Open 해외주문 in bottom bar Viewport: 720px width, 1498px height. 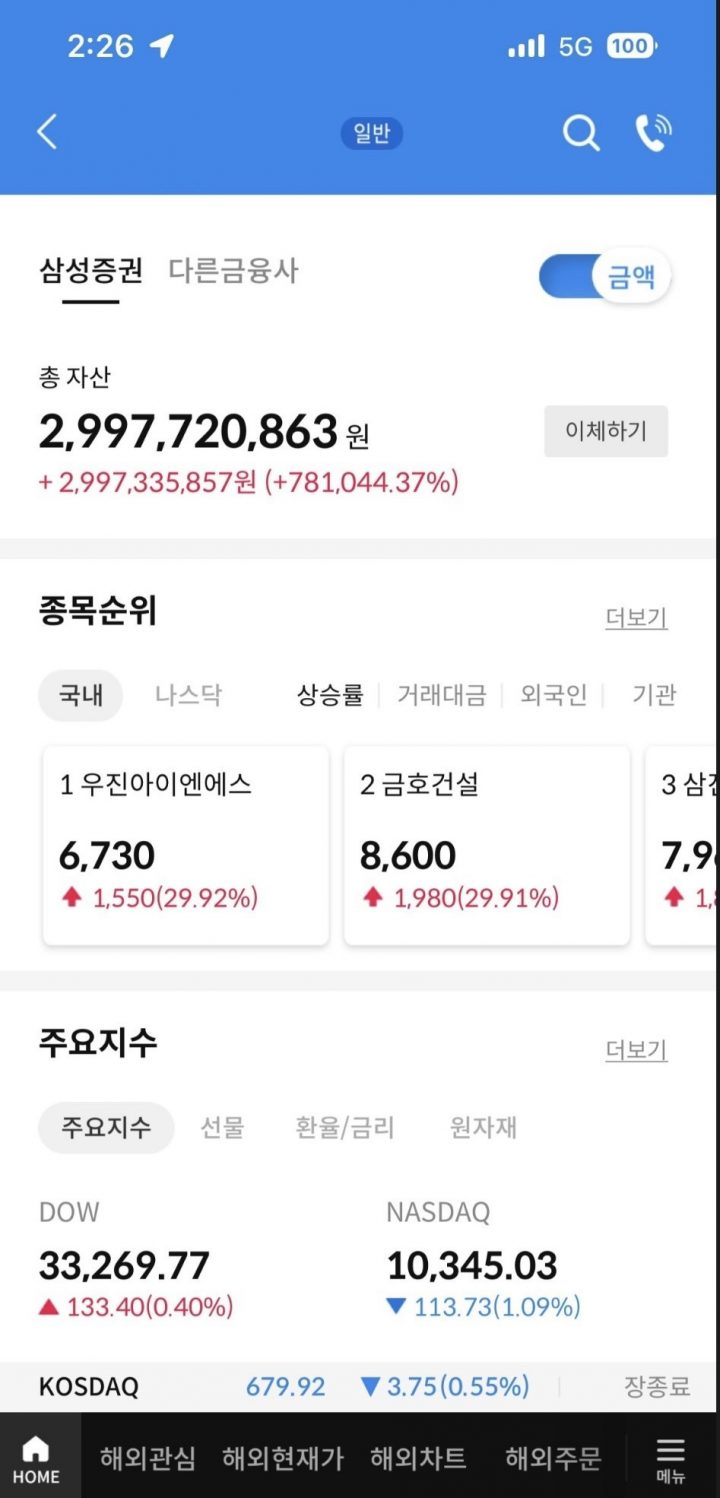553,1458
